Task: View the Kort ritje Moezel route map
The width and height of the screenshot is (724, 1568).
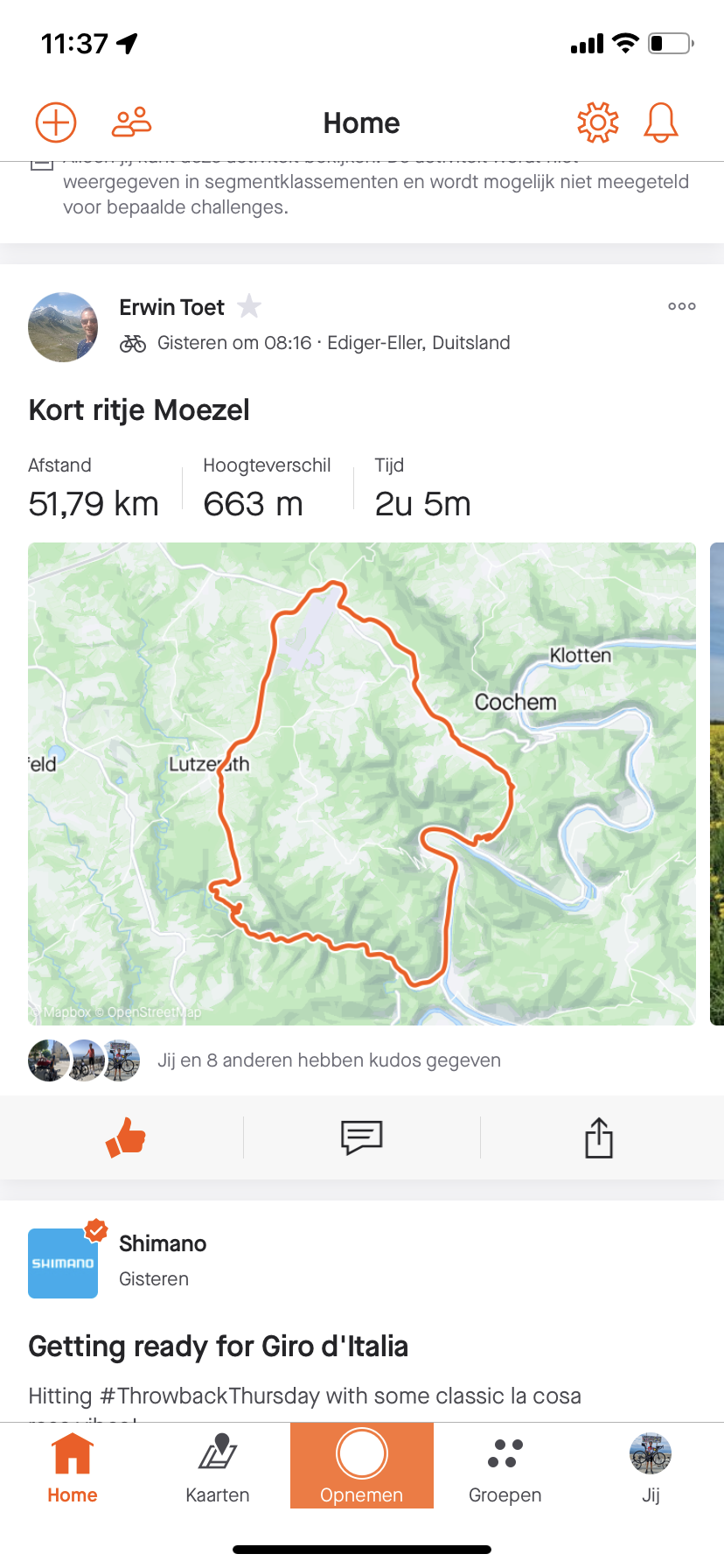Action: pyautogui.click(x=362, y=783)
